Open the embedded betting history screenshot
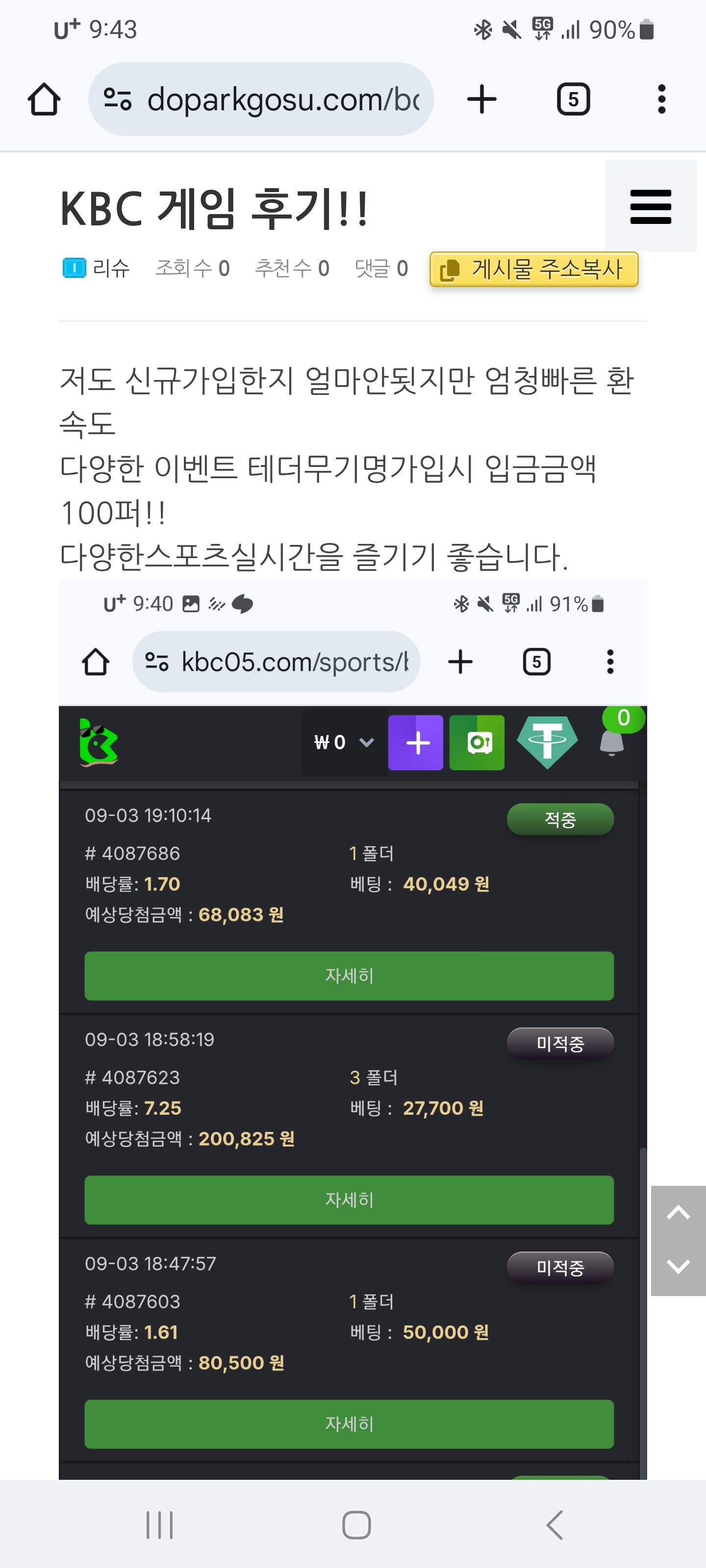The width and height of the screenshot is (706, 1568). pos(352,1029)
